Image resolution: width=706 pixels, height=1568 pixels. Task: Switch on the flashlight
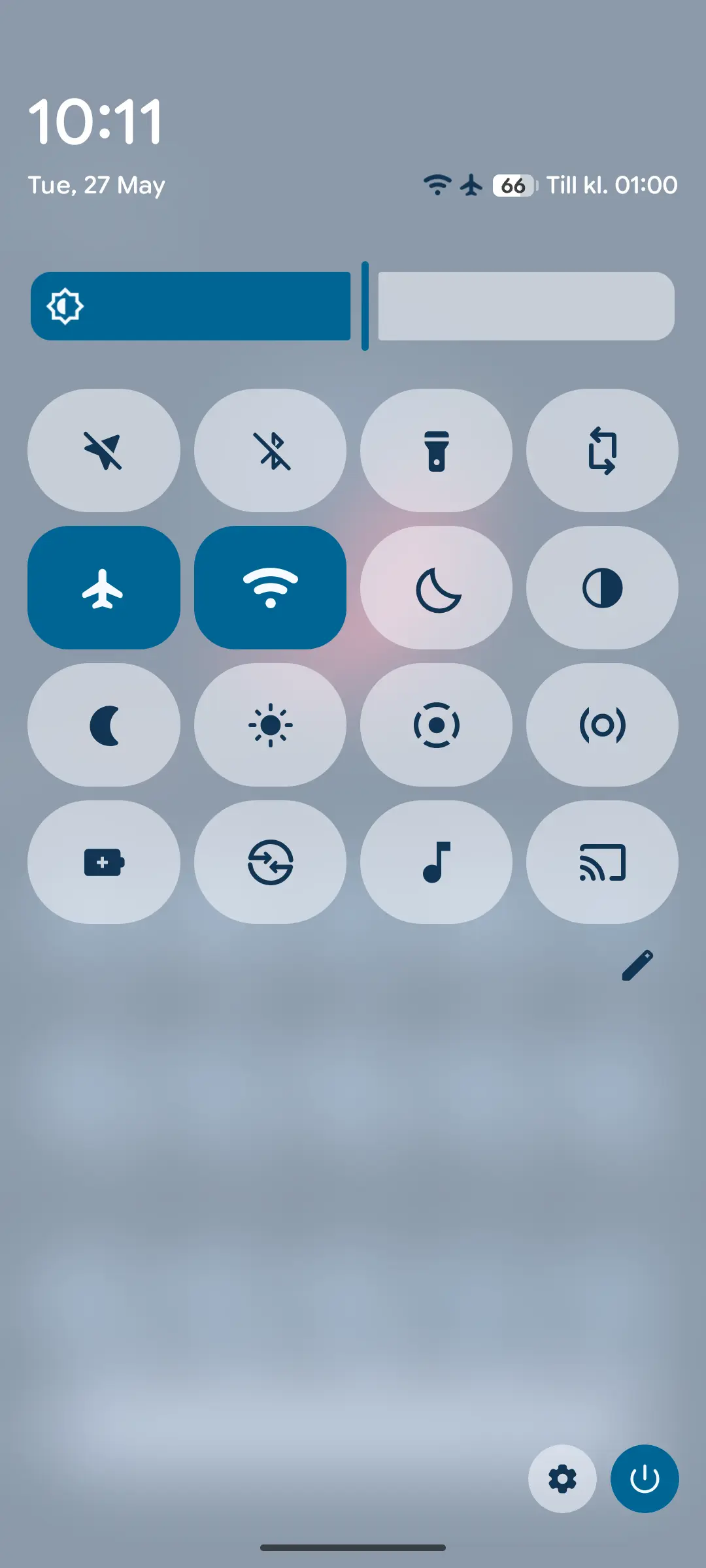click(x=436, y=450)
